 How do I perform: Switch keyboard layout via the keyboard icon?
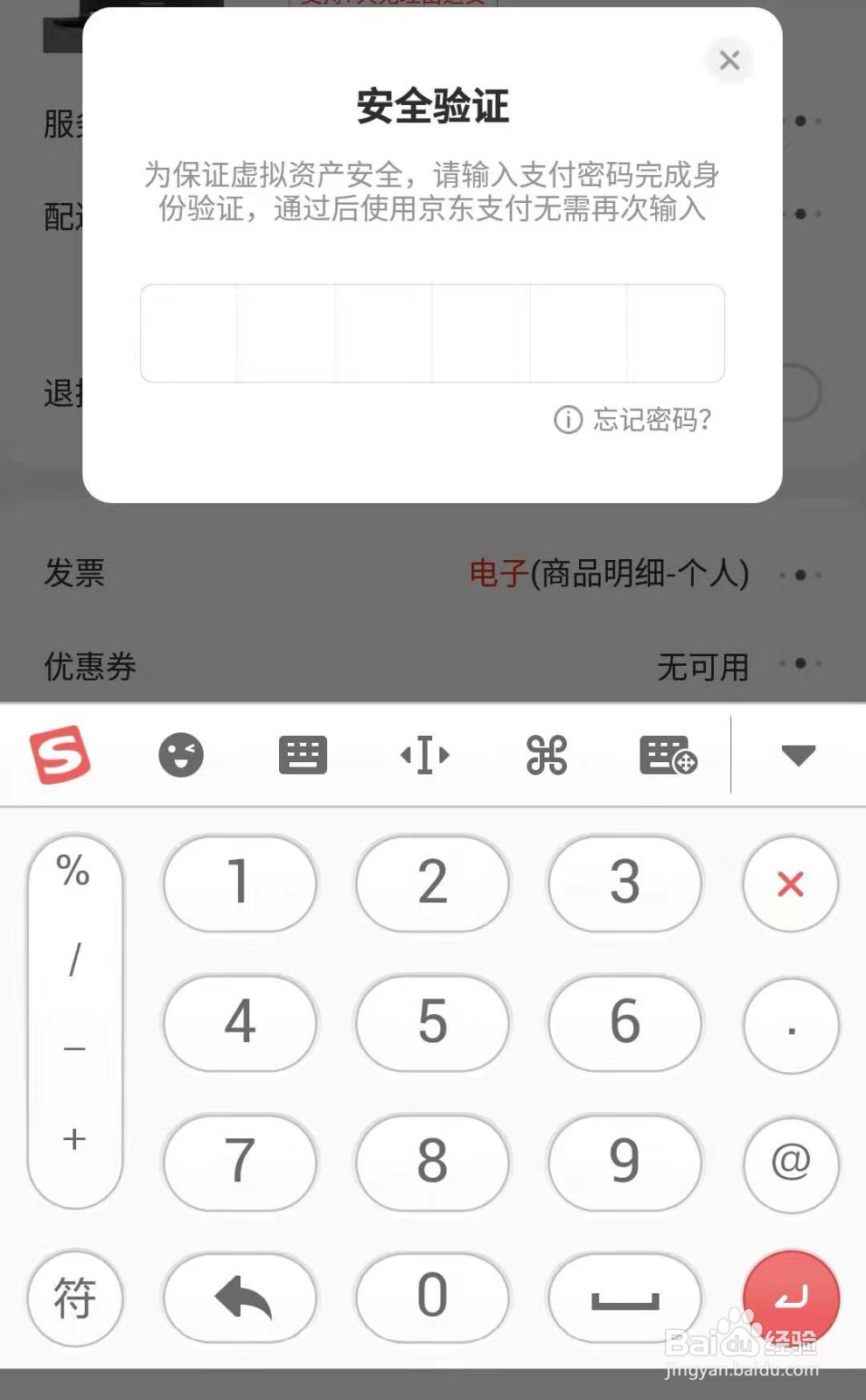302,754
